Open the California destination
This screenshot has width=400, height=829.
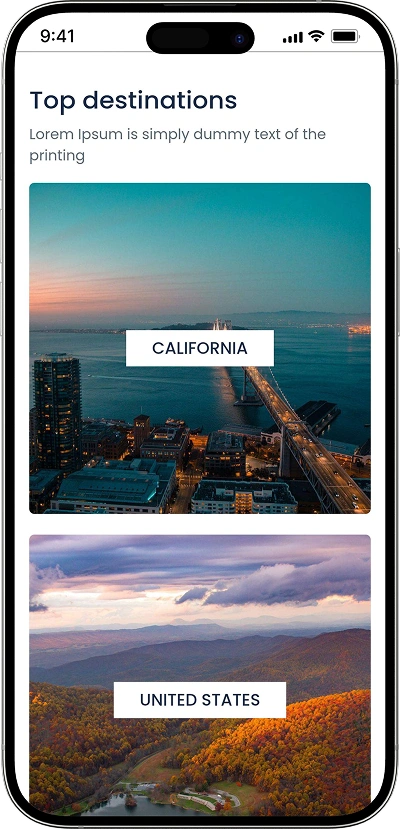tap(200, 348)
